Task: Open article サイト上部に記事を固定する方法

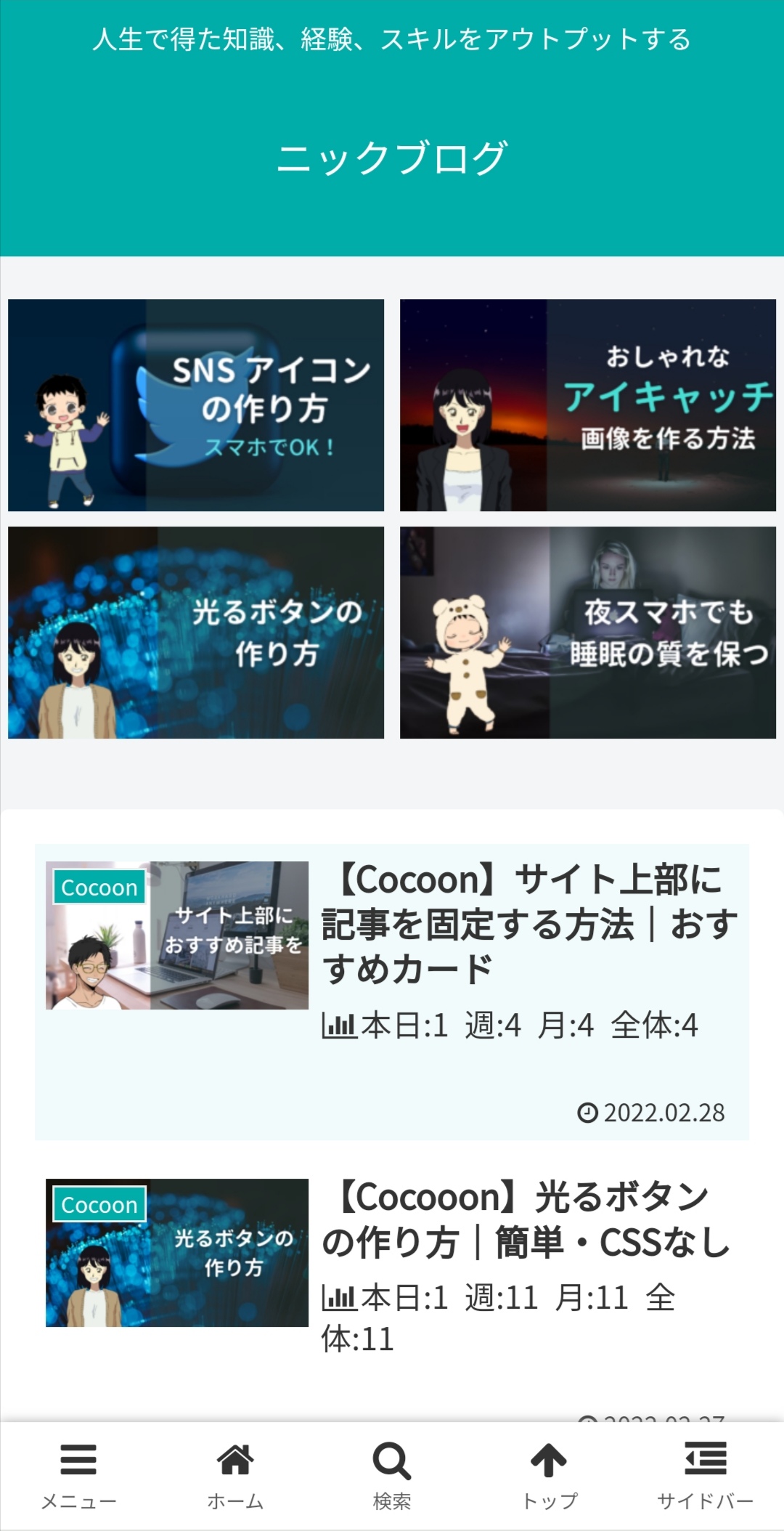Action: [x=528, y=924]
